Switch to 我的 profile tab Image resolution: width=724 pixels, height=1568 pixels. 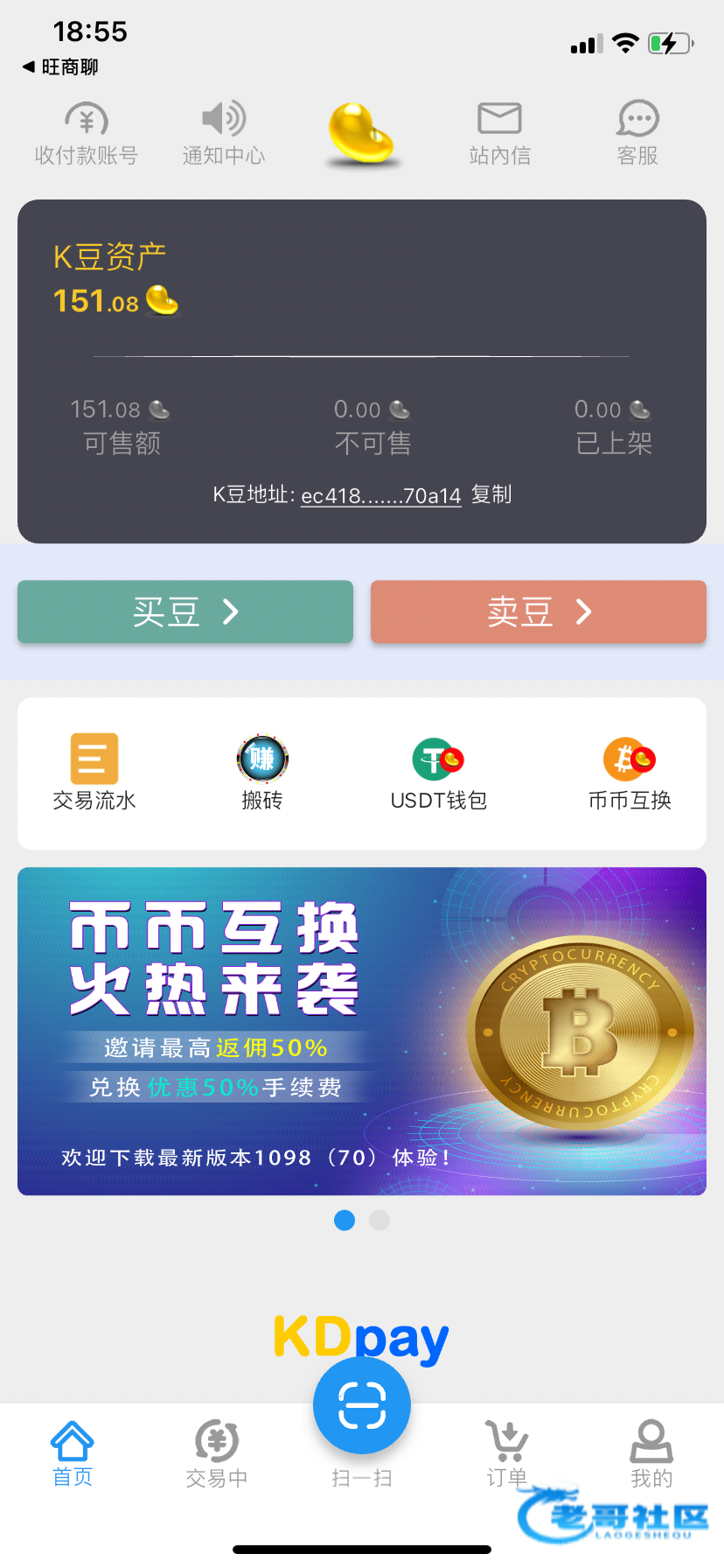[x=651, y=1453]
